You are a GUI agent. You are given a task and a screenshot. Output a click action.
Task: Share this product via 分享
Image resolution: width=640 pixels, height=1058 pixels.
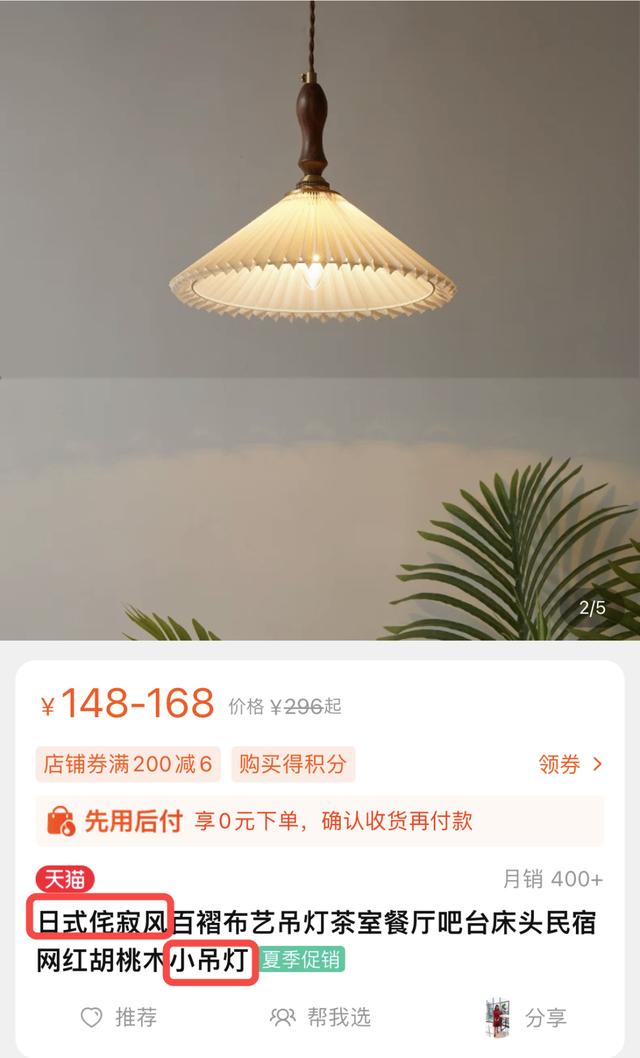[x=527, y=1017]
